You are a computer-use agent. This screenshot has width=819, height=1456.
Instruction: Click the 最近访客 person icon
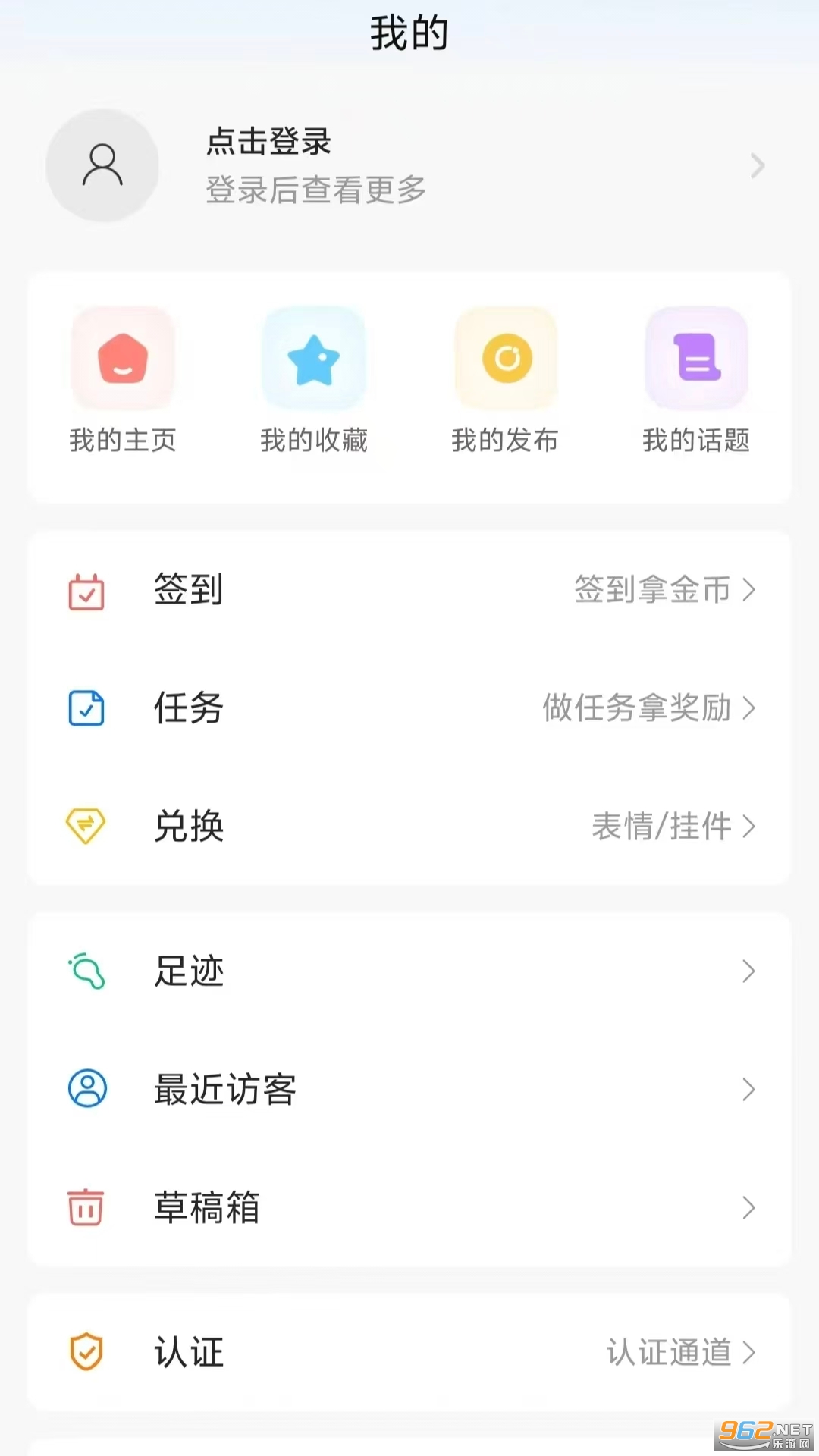tap(86, 1090)
